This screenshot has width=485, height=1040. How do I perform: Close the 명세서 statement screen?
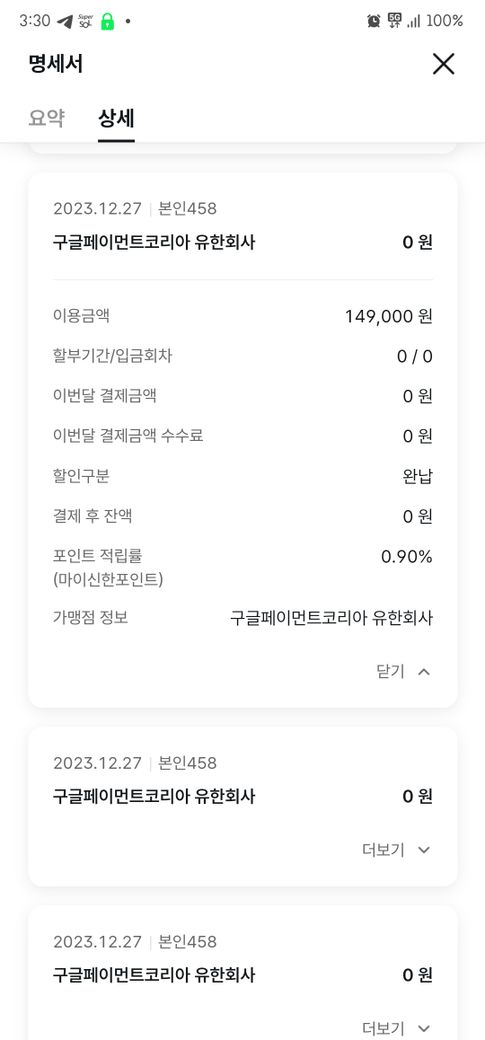[443, 64]
